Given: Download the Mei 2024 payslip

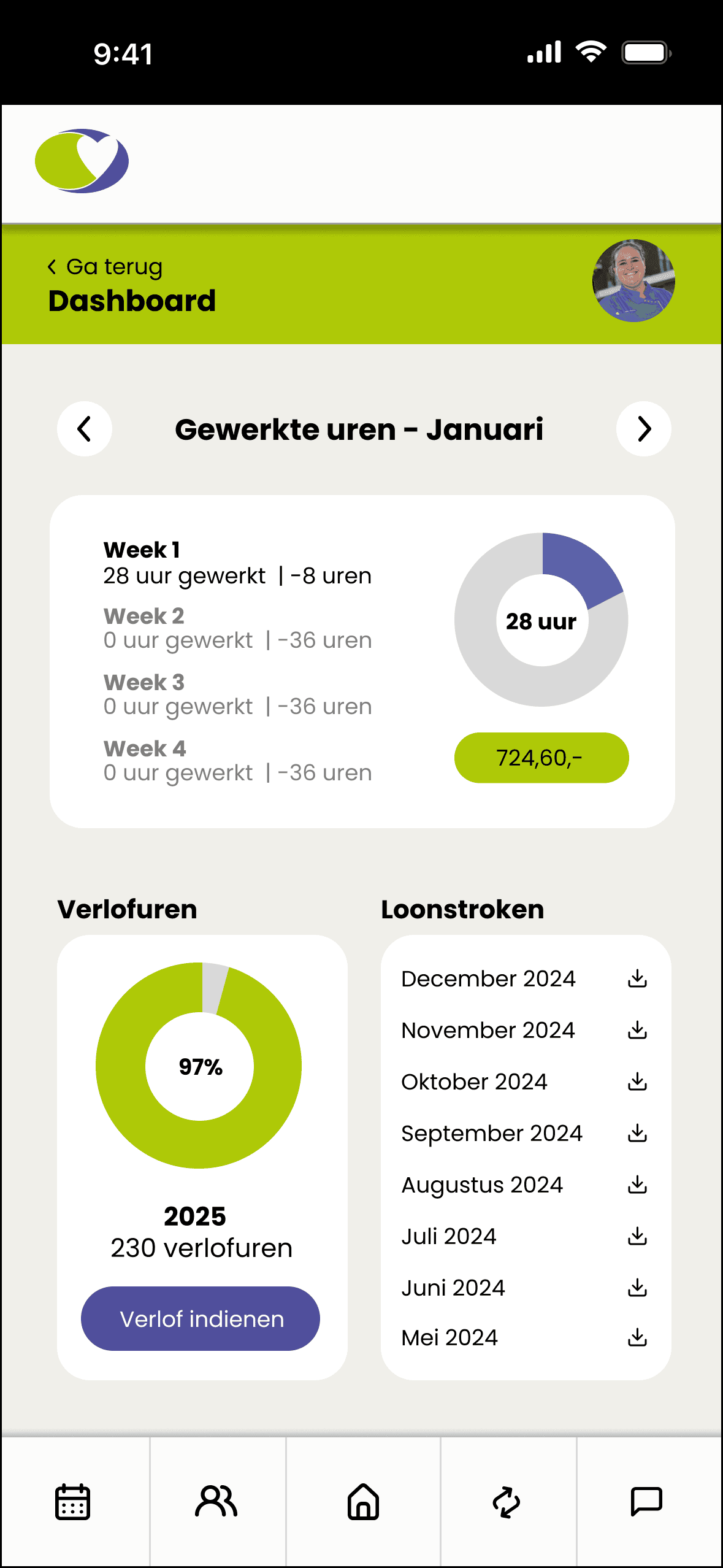Looking at the screenshot, I should pos(638,1337).
